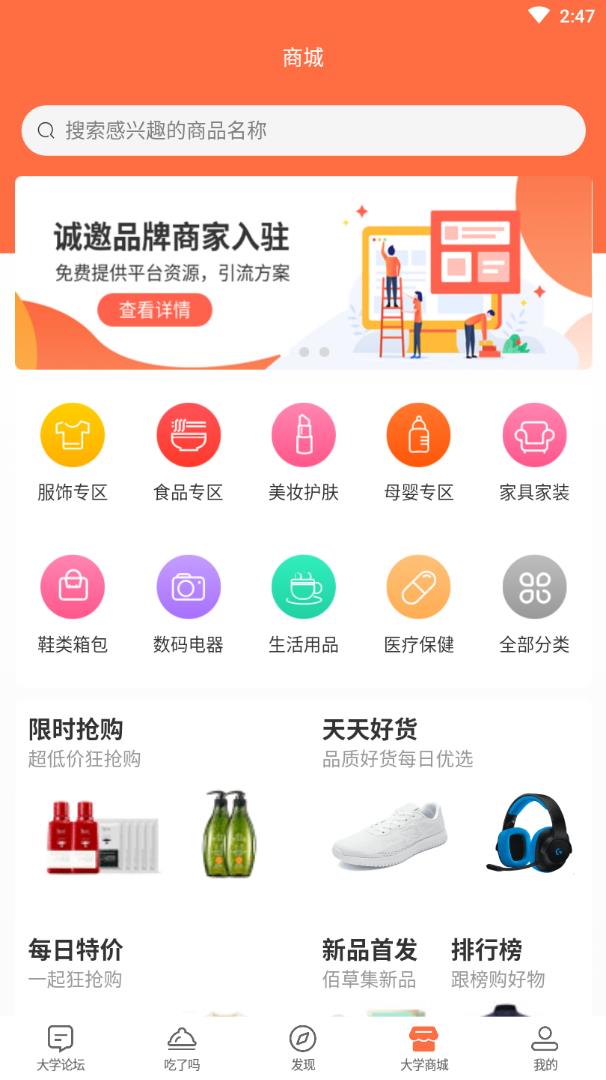Image resolution: width=606 pixels, height=1080 pixels.
Task: Open the 我的 profile tab
Action: click(x=545, y=1047)
